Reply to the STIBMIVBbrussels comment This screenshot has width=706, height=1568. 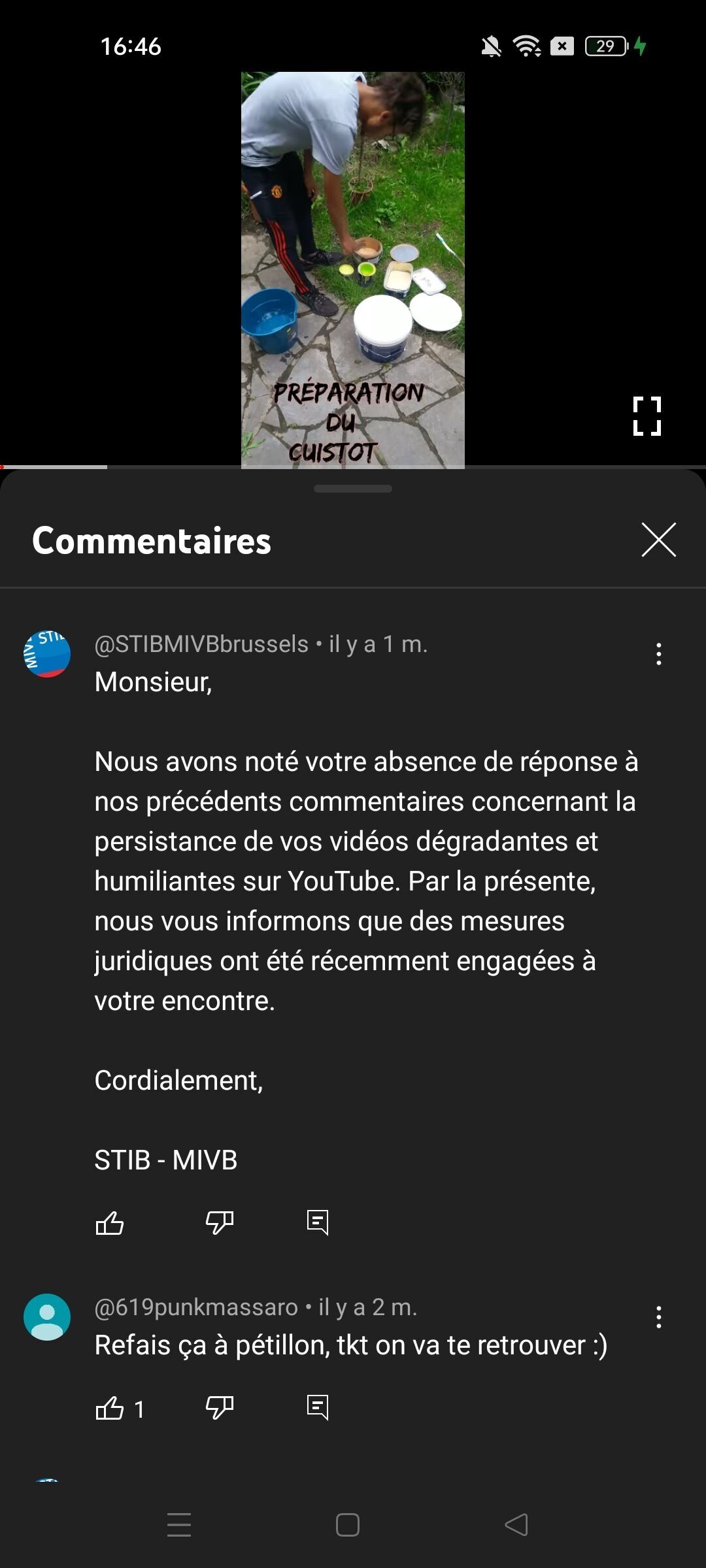pos(318,1222)
